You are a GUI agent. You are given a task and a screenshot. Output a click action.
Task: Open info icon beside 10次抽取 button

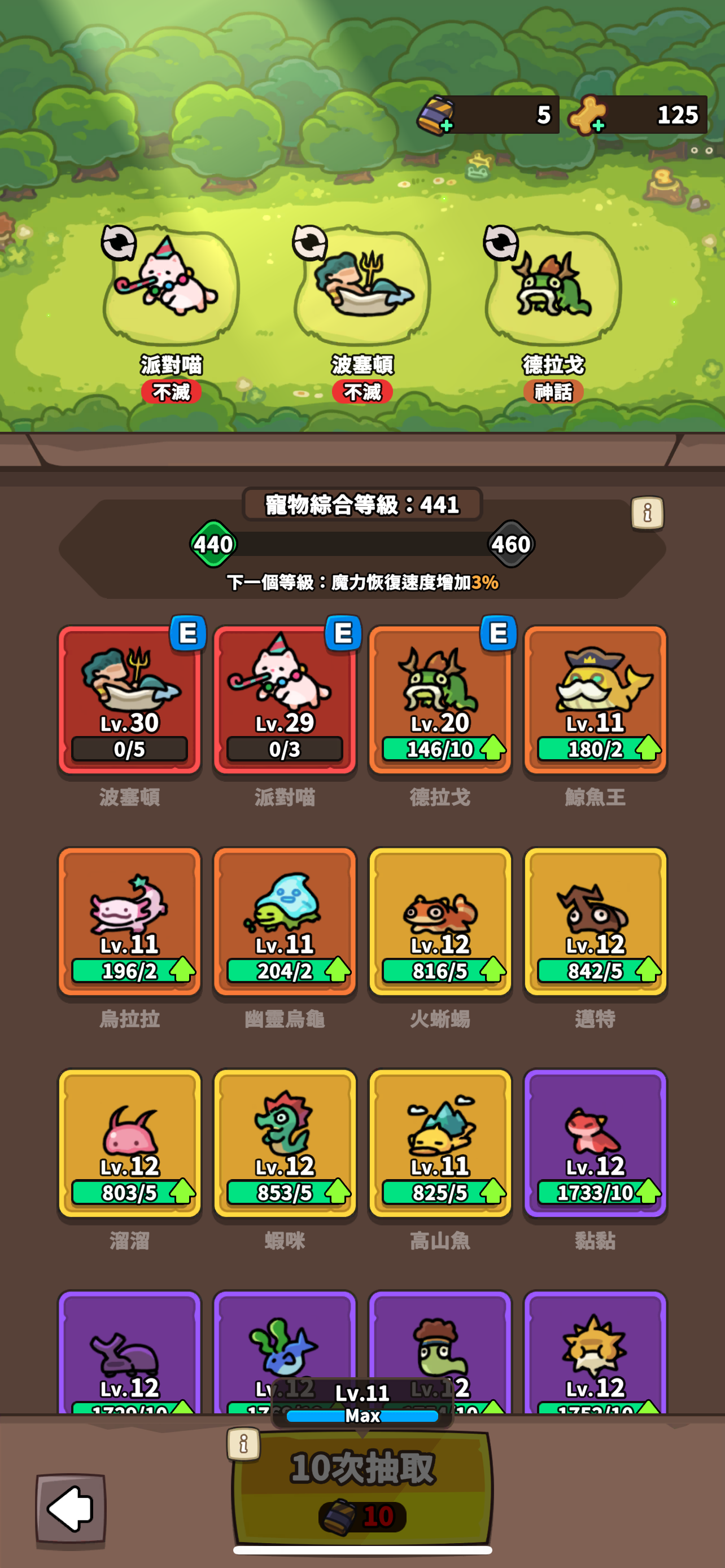pyautogui.click(x=243, y=1443)
